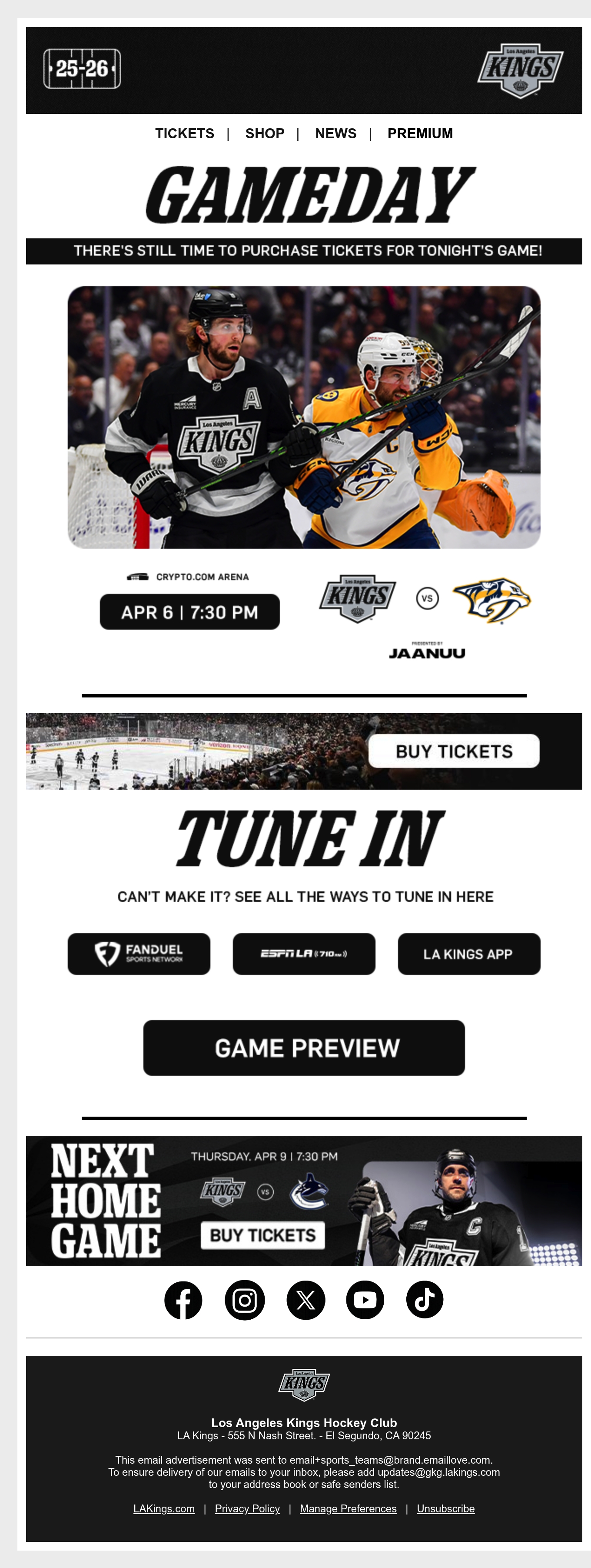
Task: Open FanDuel Sports Network tune-in option
Action: click(x=139, y=954)
